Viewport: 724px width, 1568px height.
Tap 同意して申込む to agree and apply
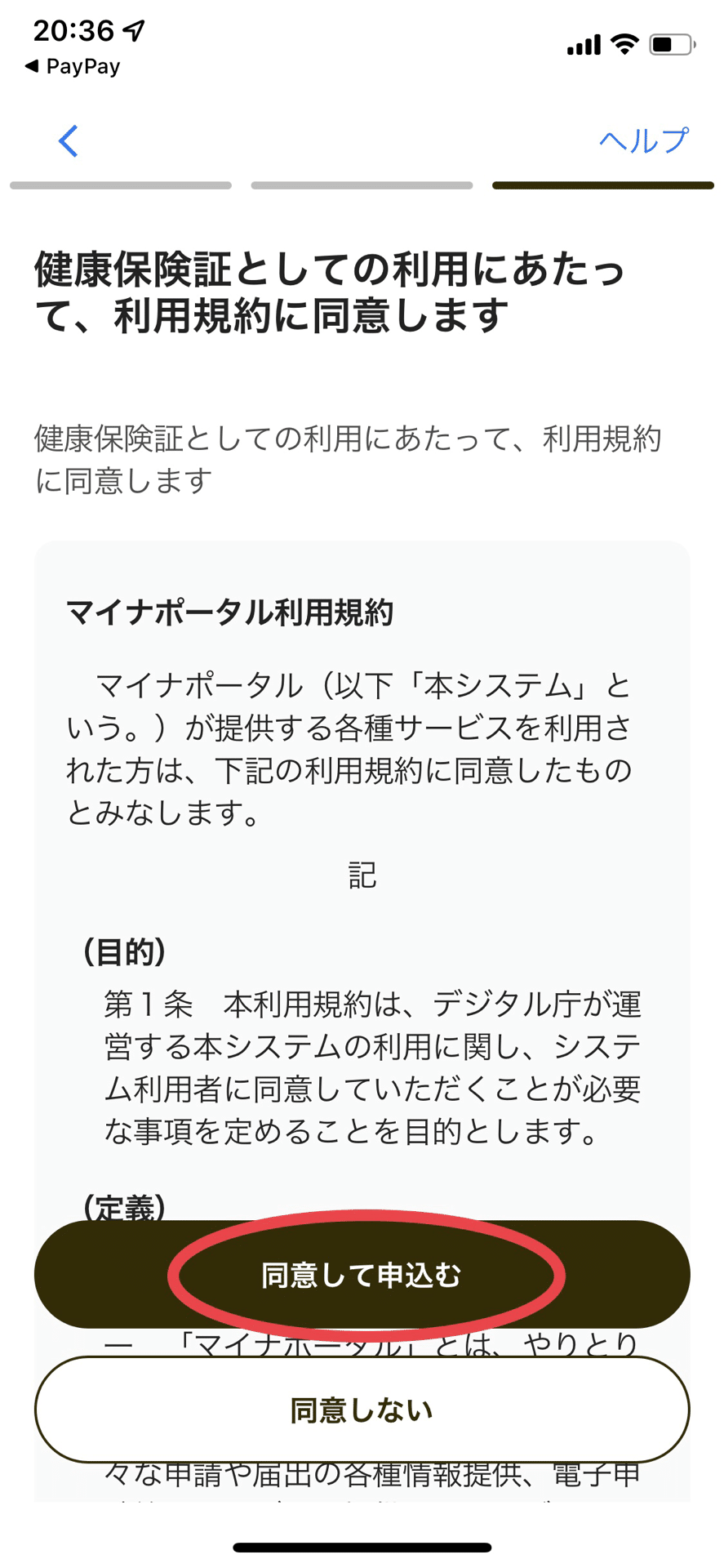pos(362,1274)
